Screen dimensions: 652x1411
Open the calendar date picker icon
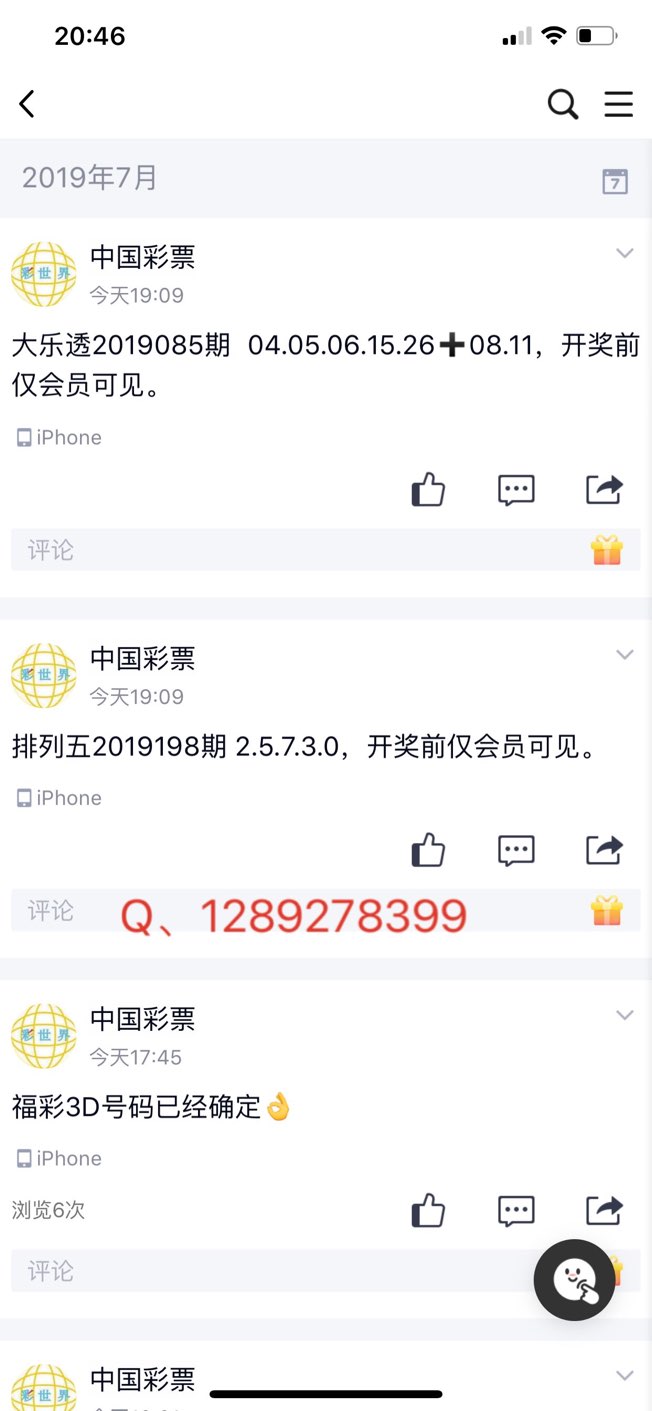(615, 181)
